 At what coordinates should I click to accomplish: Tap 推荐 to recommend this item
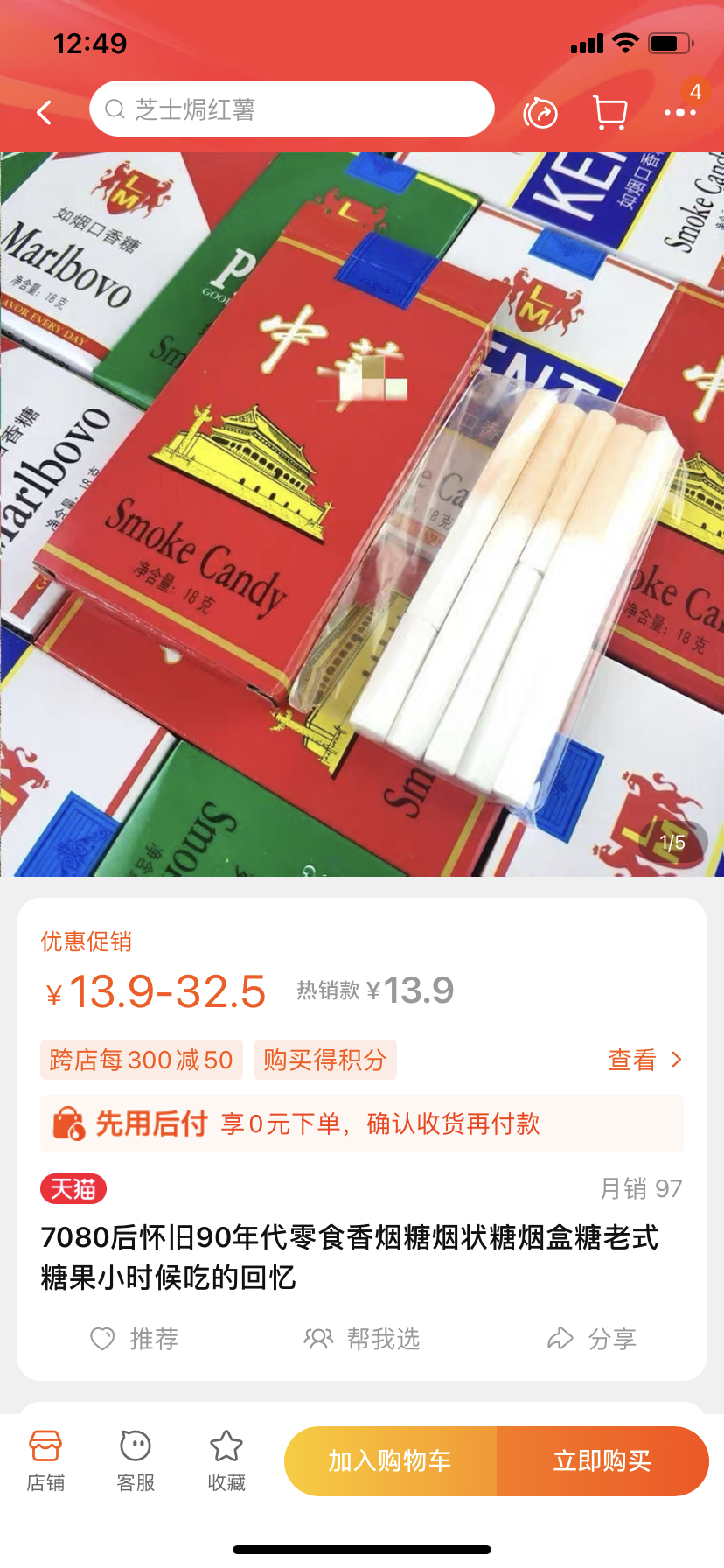pos(136,1339)
